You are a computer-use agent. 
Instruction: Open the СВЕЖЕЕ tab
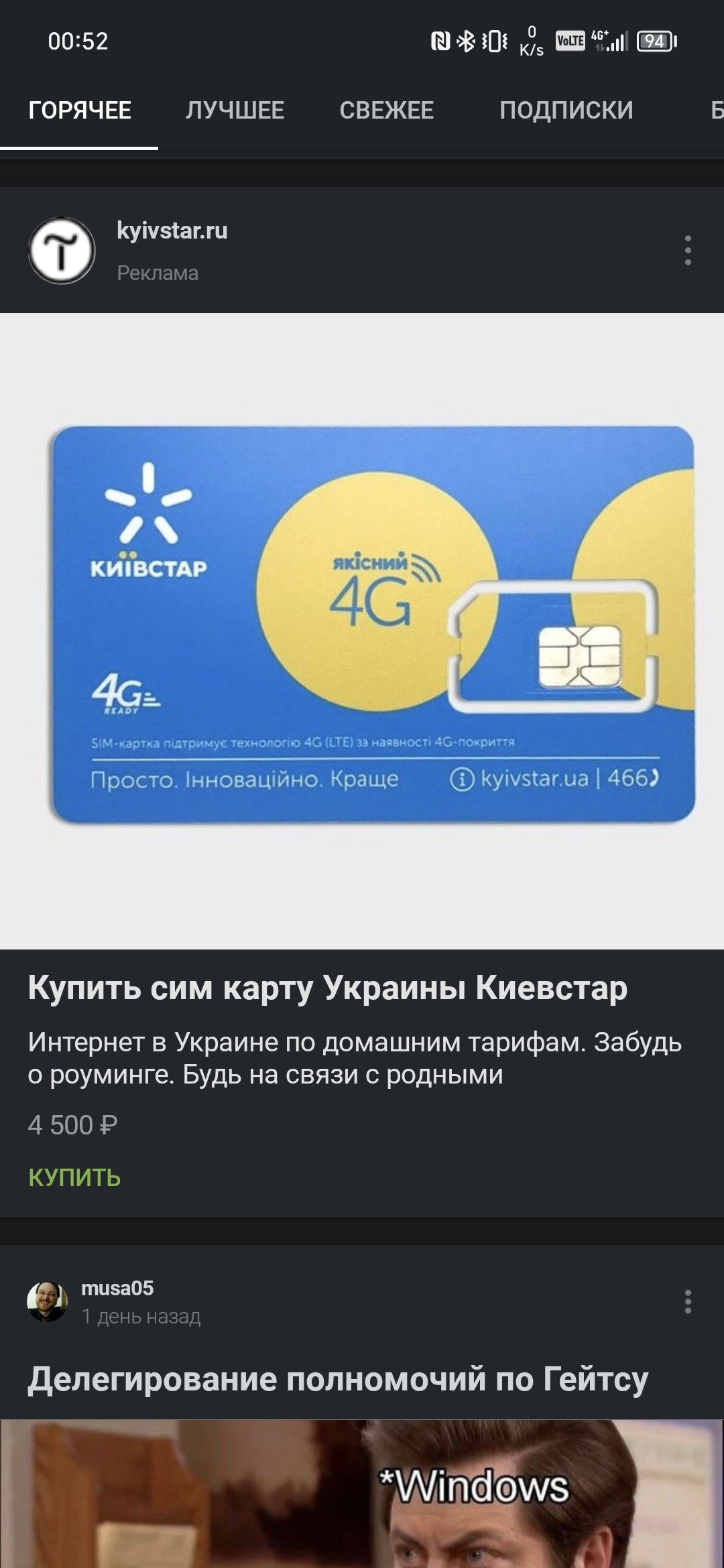pos(386,111)
